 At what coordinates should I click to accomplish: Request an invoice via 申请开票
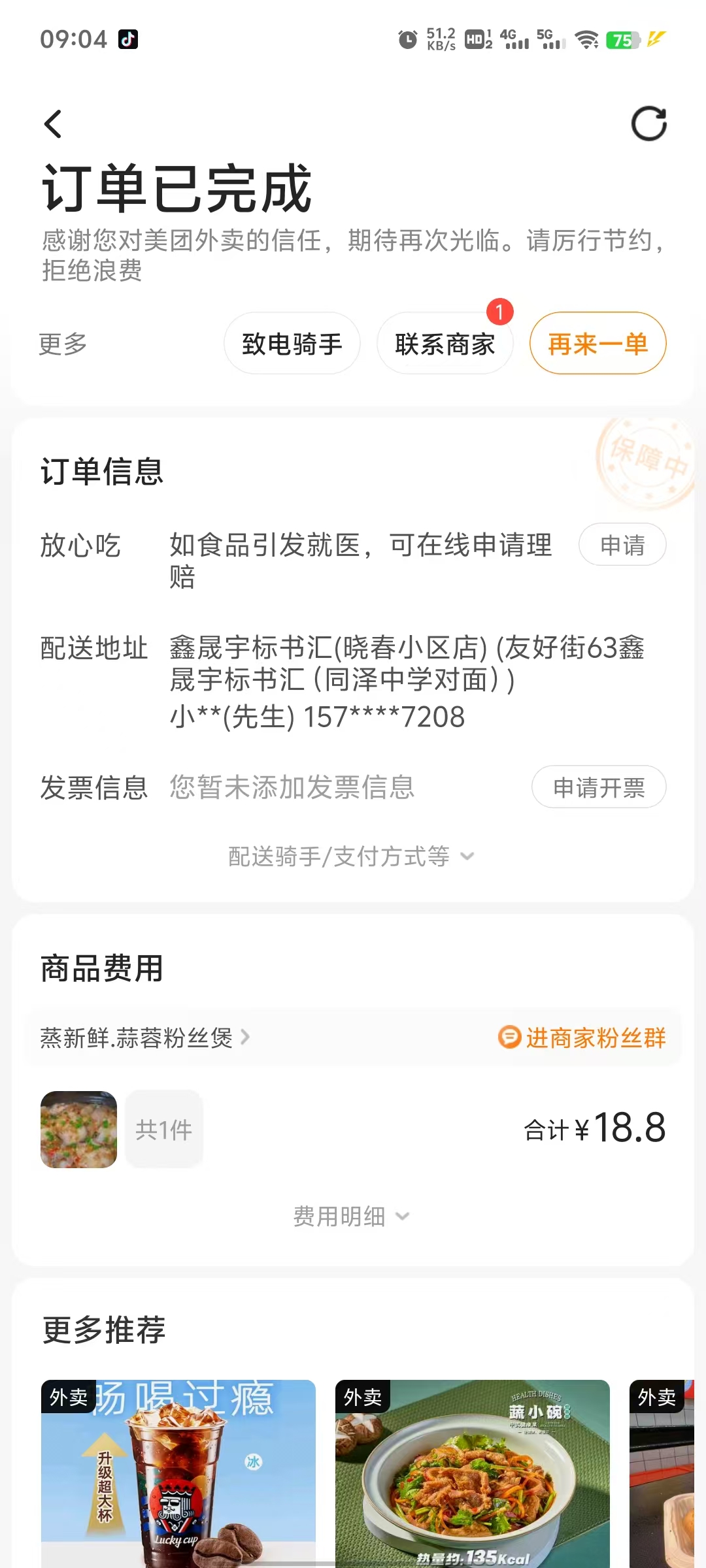tap(598, 787)
